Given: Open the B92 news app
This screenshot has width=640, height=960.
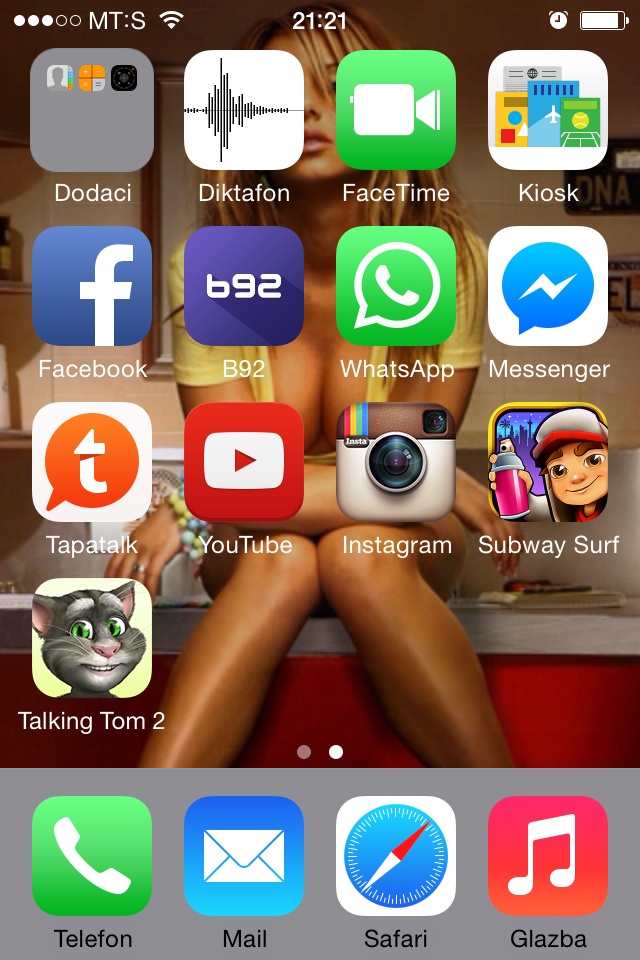Looking at the screenshot, I should click(244, 287).
